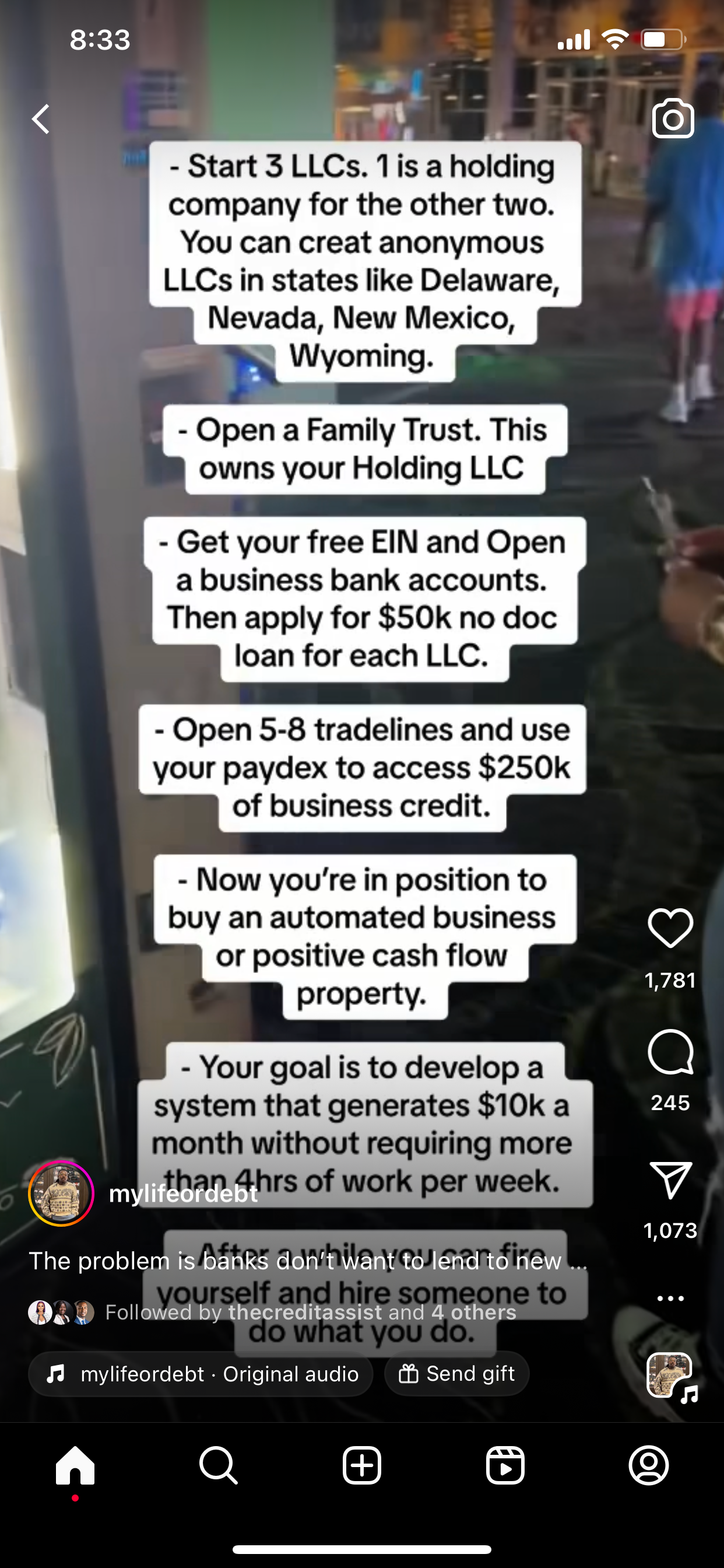Viewport: 724px width, 1568px height.
Task: Tap the music note next to Original audio
Action: point(57,1374)
